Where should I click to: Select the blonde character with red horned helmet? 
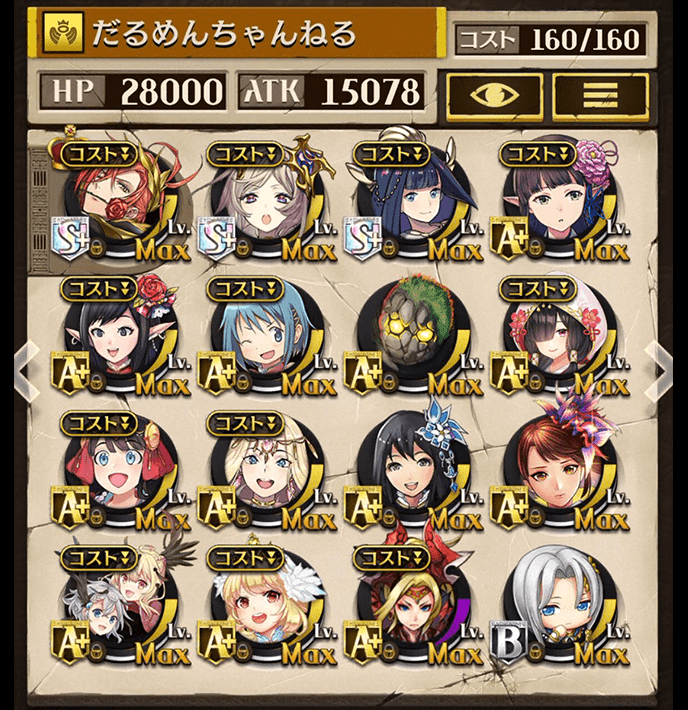click(405, 610)
